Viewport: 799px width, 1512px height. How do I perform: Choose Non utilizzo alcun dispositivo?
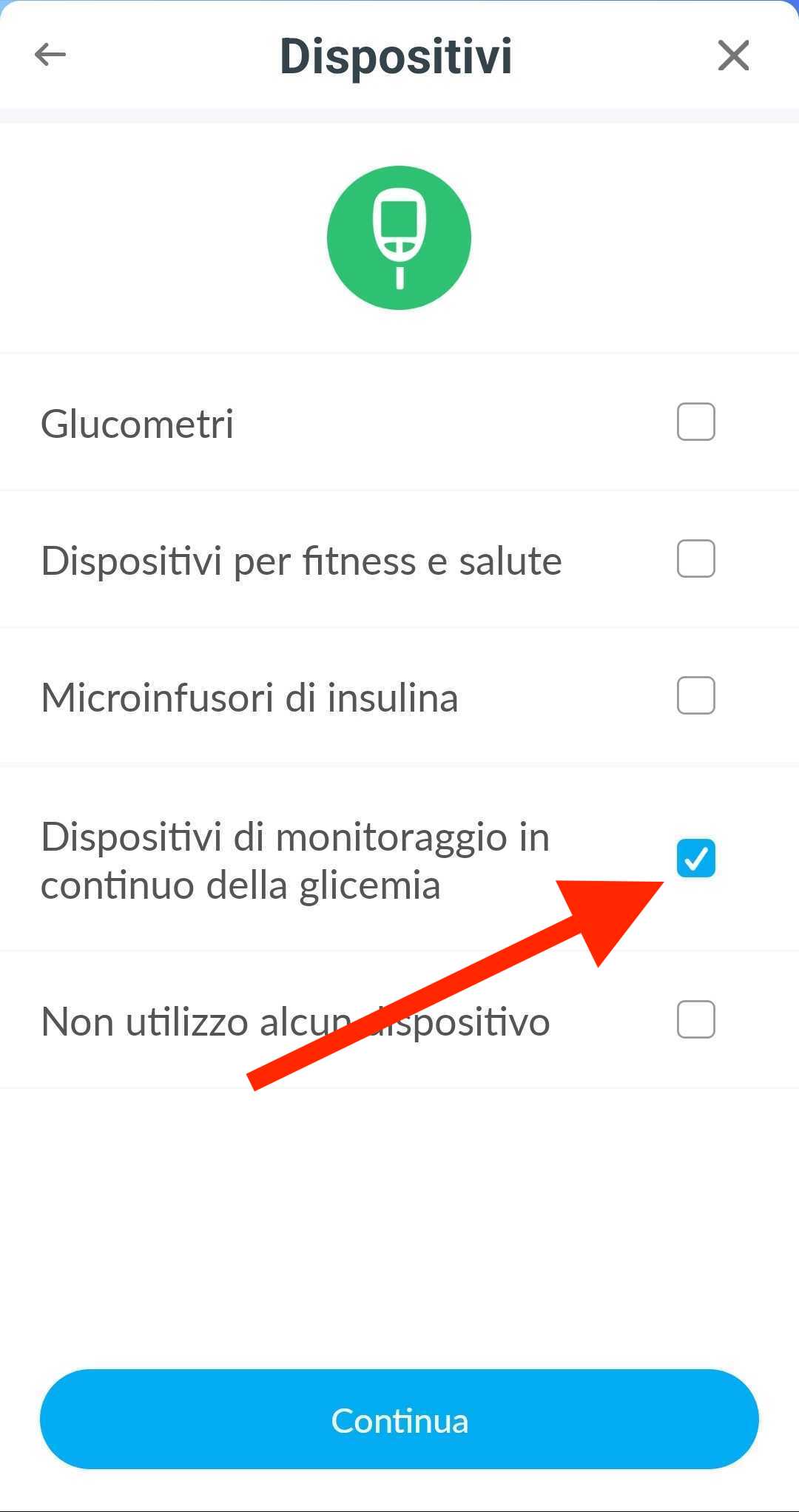pyautogui.click(x=695, y=1020)
